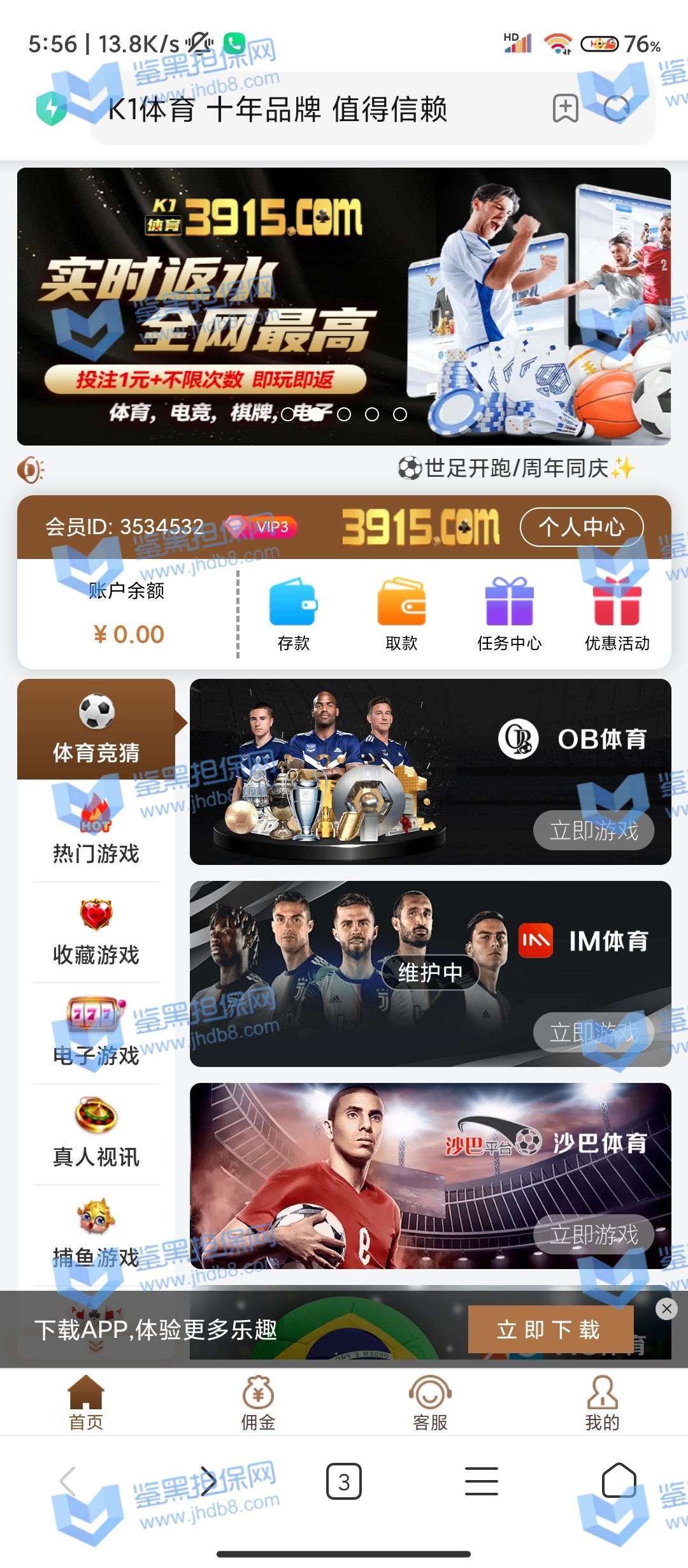Open the browser menu
688x1568 pixels.
tap(481, 1481)
